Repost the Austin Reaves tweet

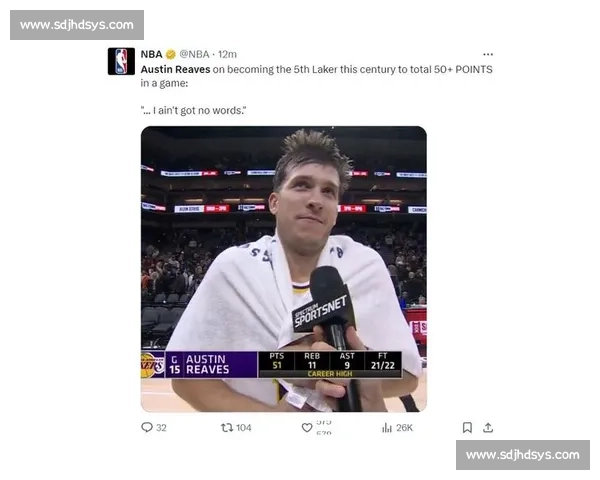point(227,427)
